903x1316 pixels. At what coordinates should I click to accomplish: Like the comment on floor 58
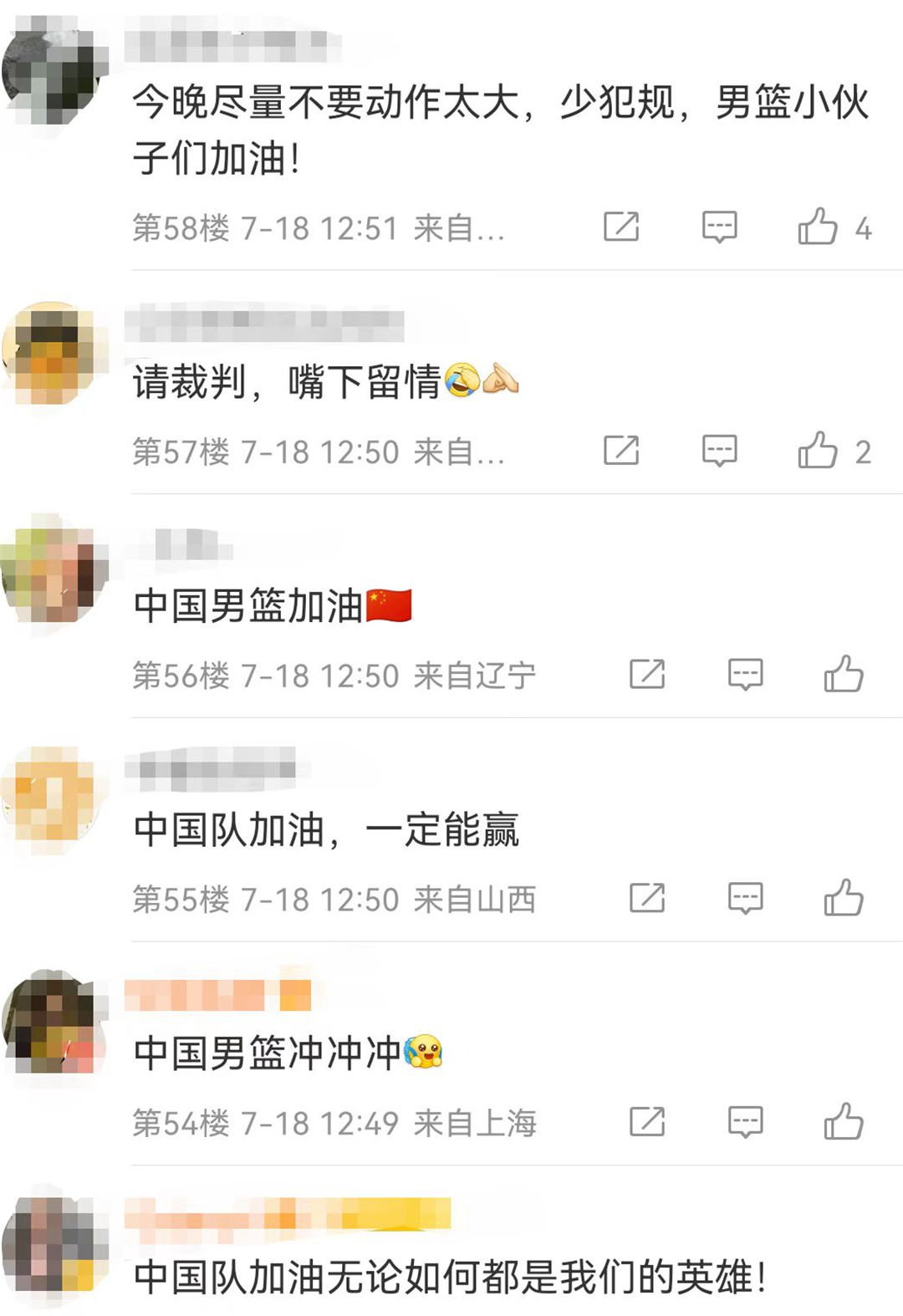pos(817,227)
